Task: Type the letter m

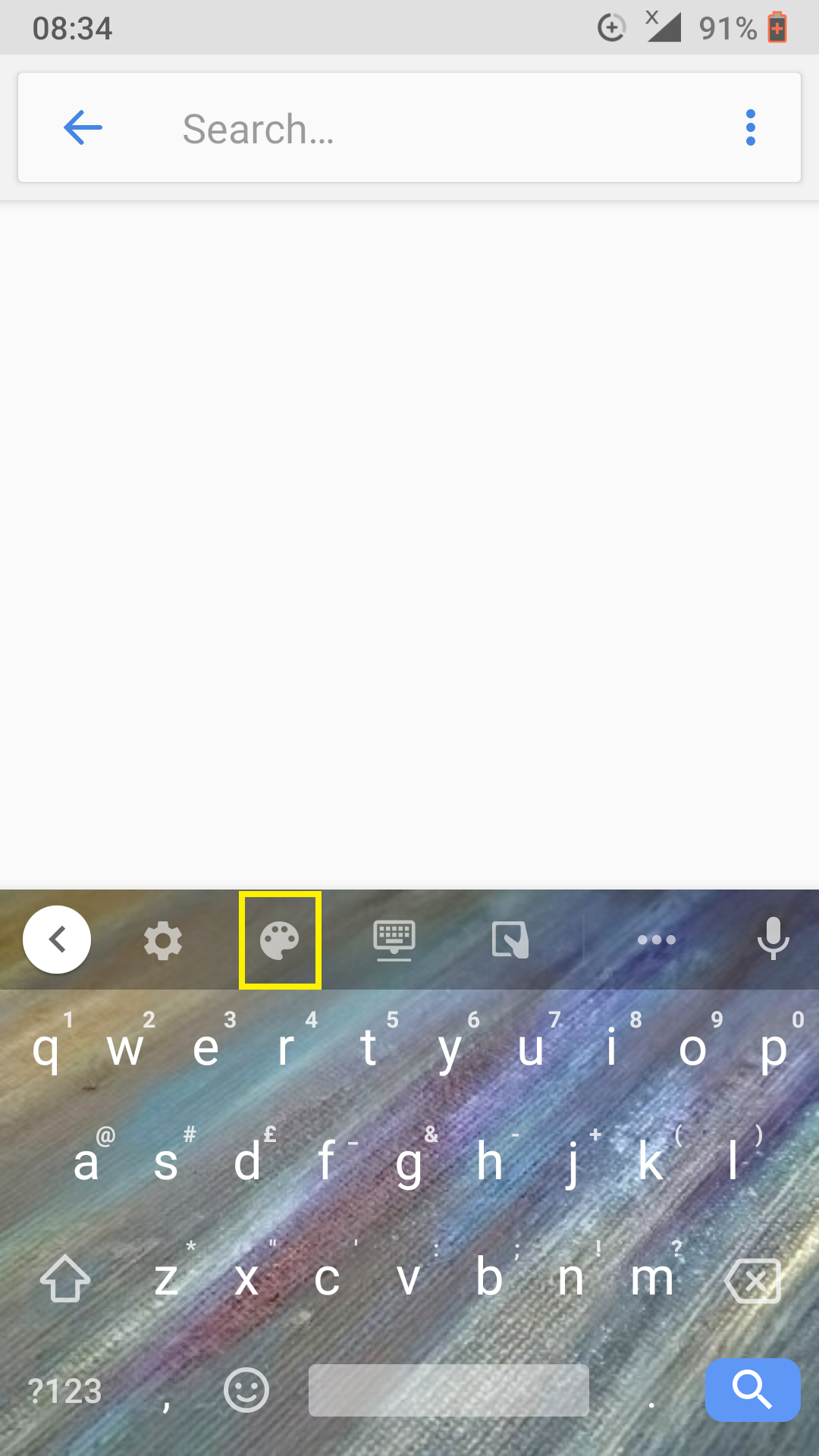Action: 653,1279
